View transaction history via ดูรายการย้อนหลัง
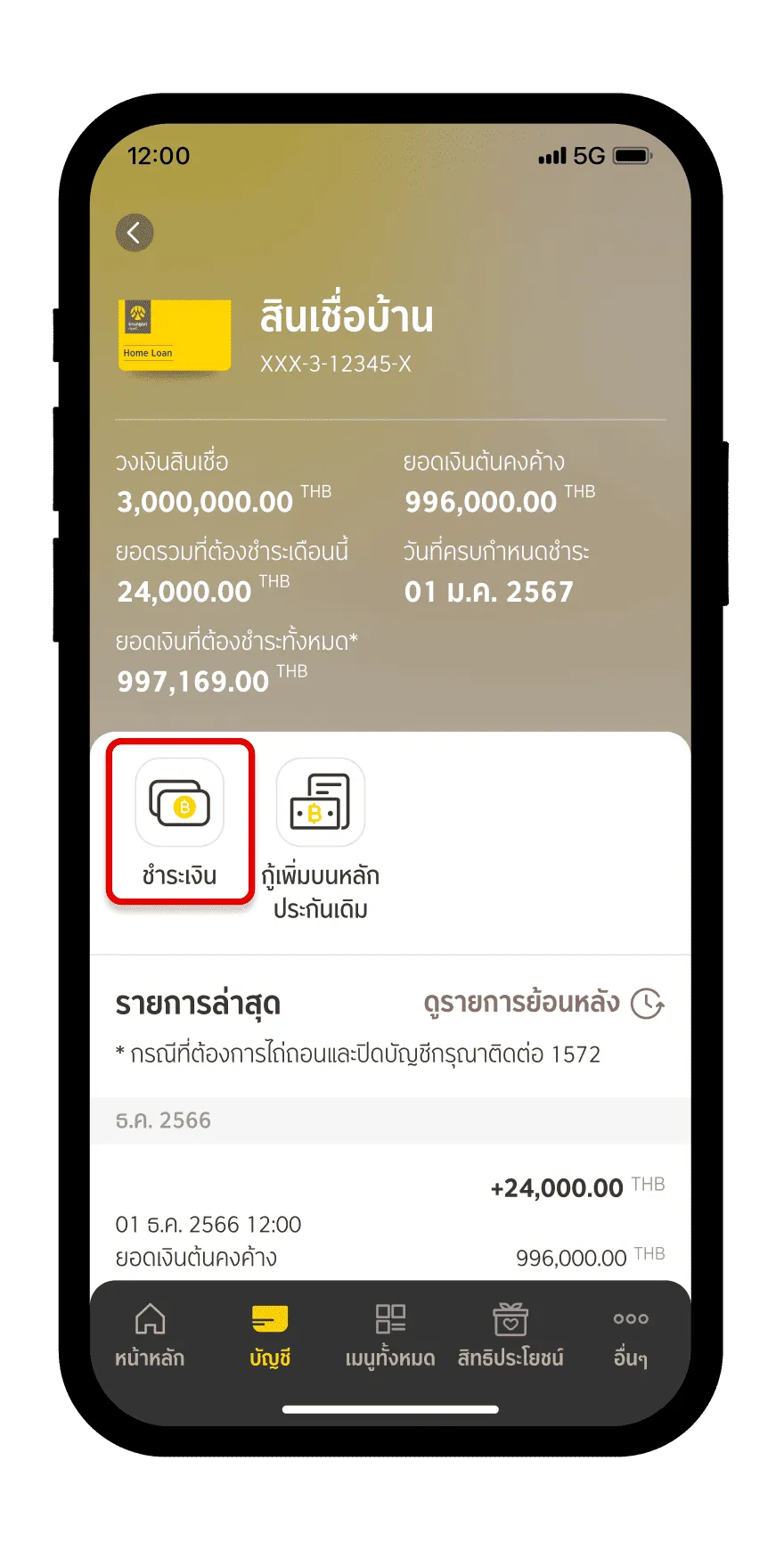This screenshot has width=784, height=1551. click(x=543, y=1003)
